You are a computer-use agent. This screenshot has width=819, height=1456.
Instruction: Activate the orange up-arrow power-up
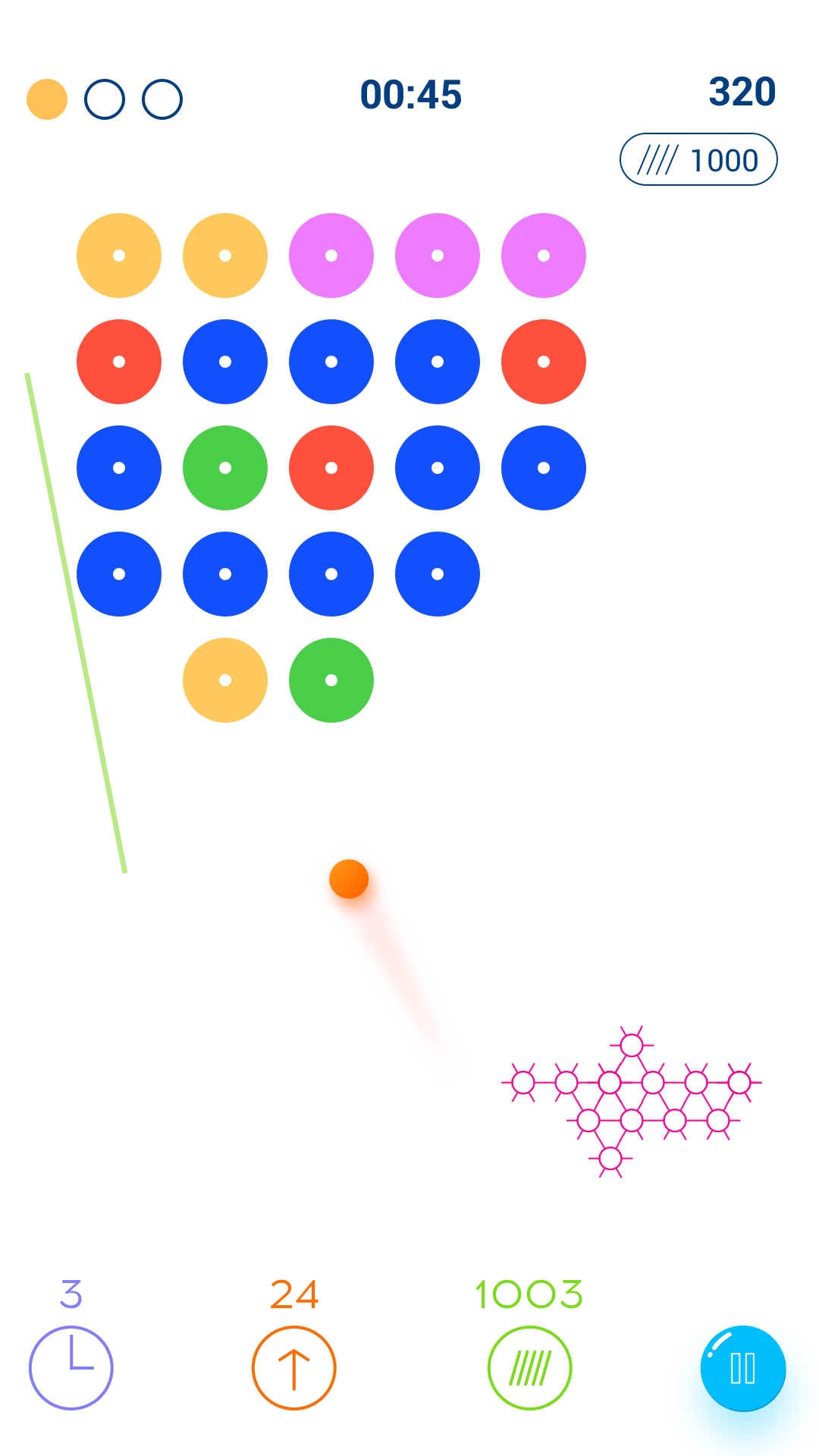pyautogui.click(x=293, y=1367)
